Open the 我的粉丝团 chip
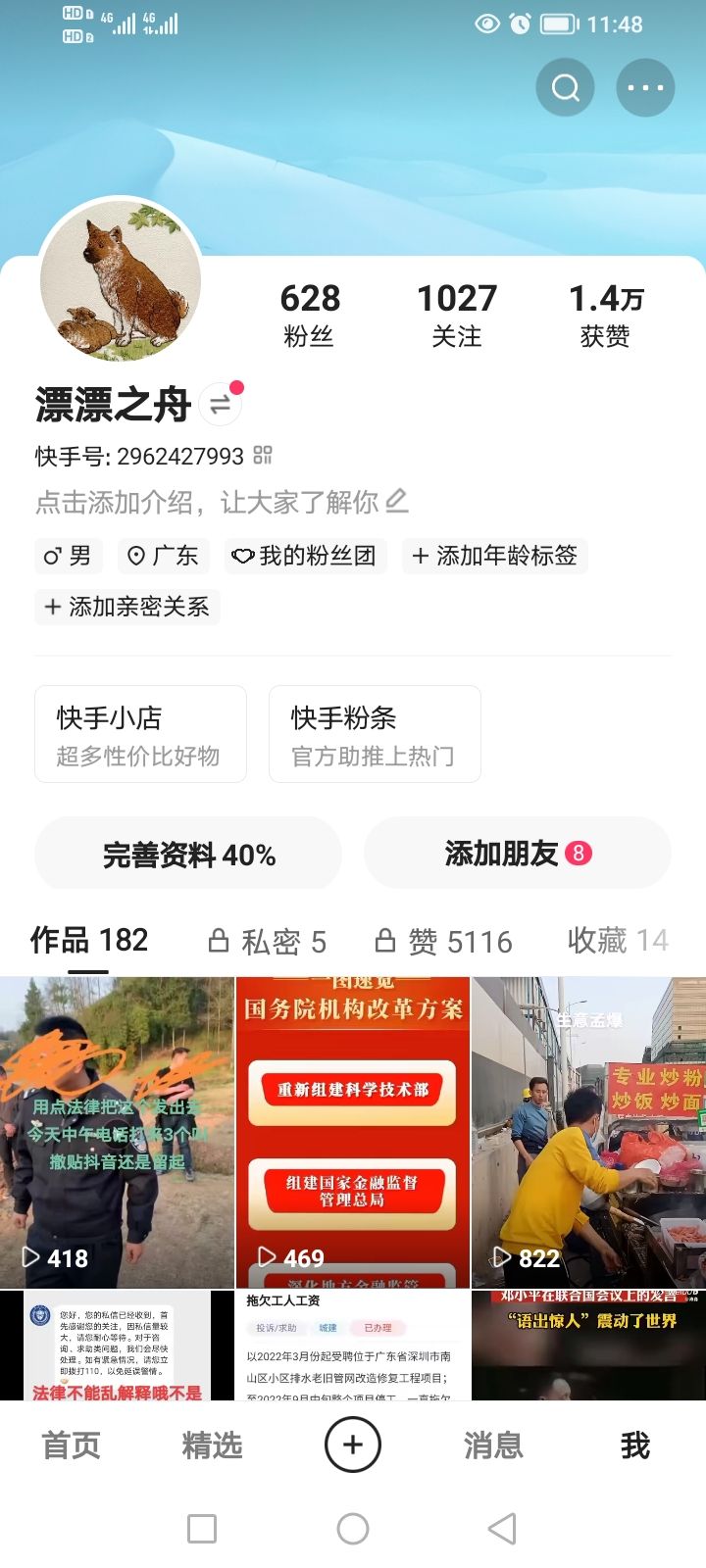 point(305,556)
